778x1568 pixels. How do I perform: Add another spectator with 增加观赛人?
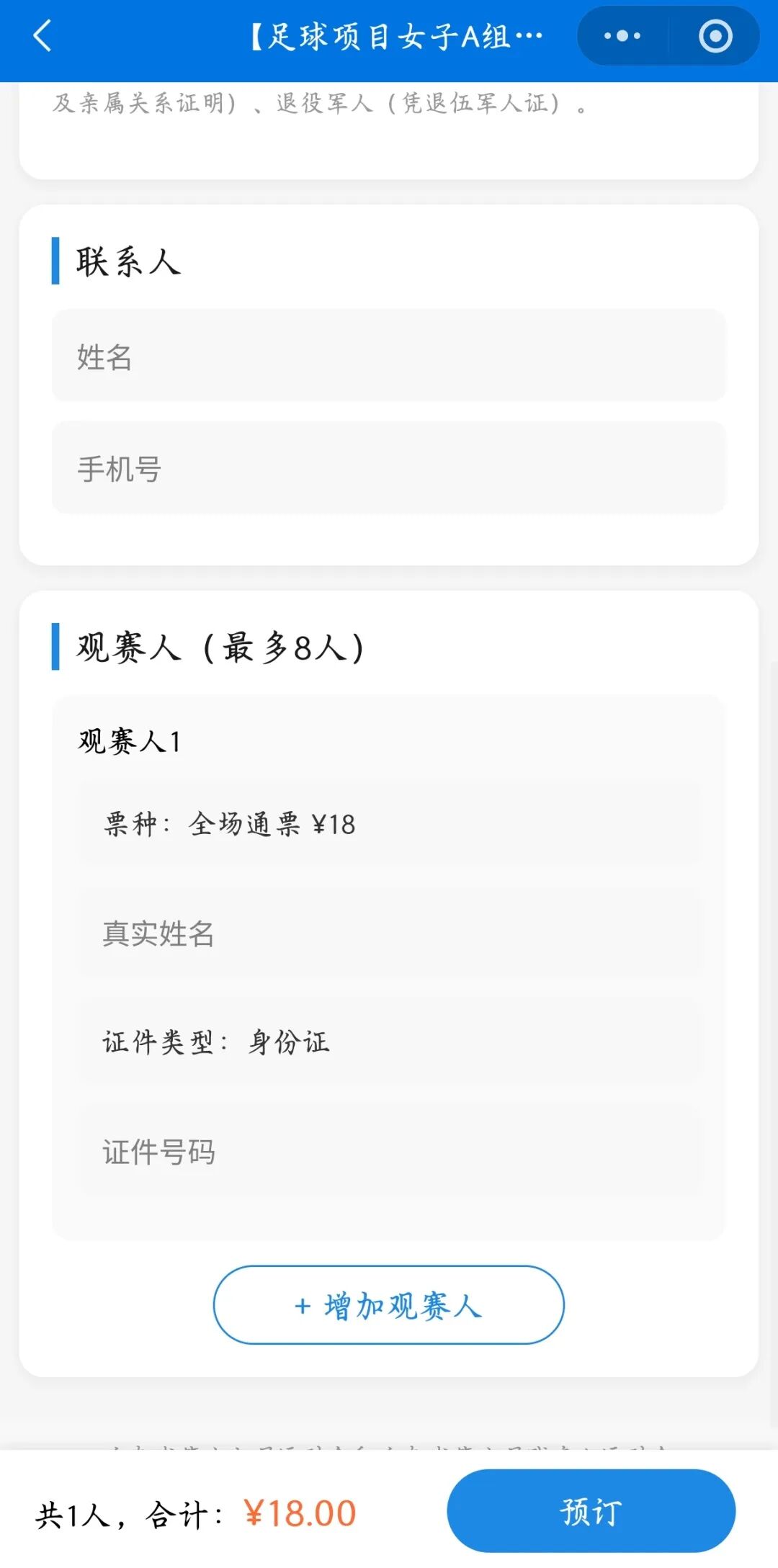[x=389, y=1304]
